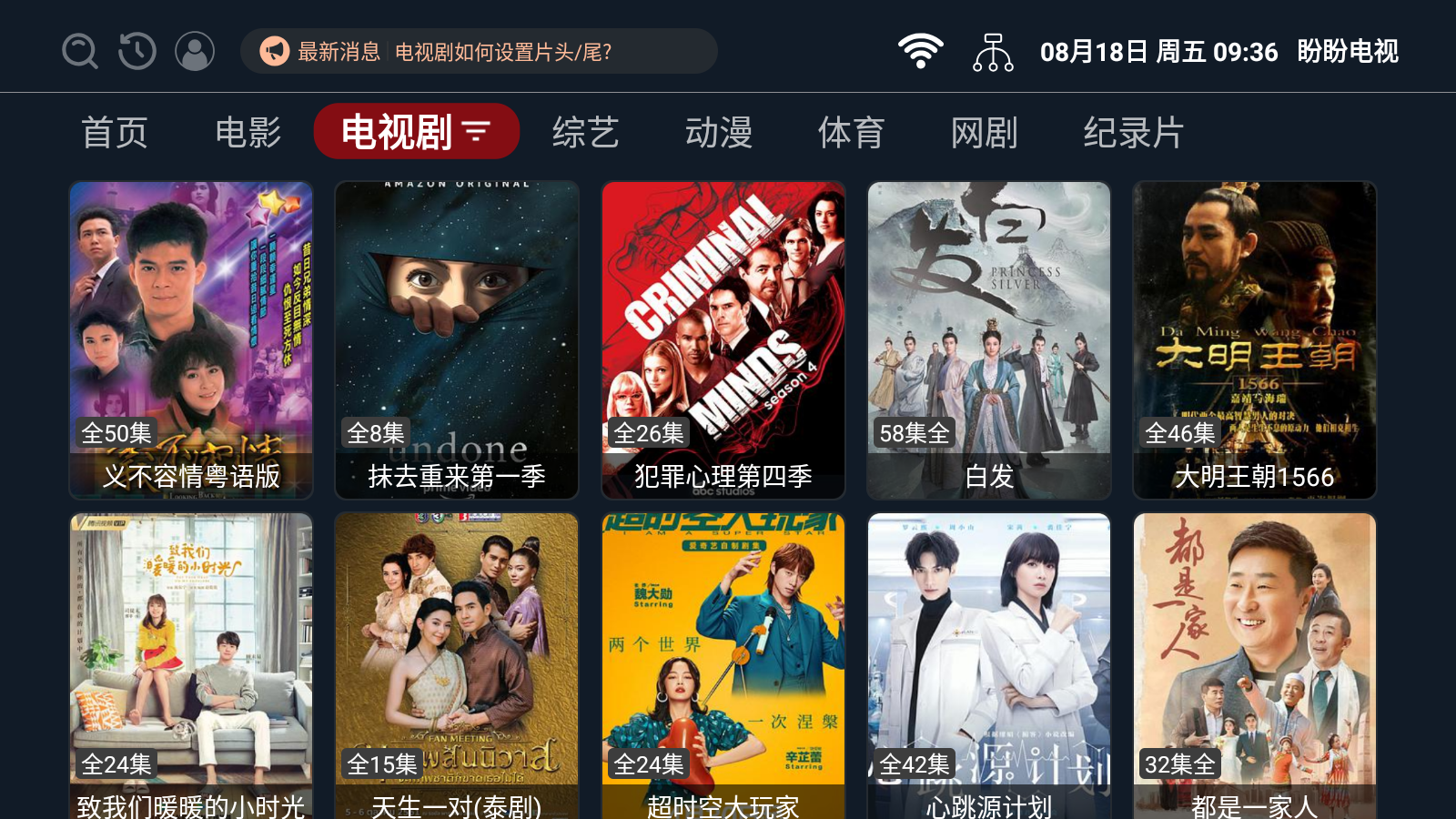Switch to the 动漫 tab
The height and width of the screenshot is (819, 1456).
point(719,133)
